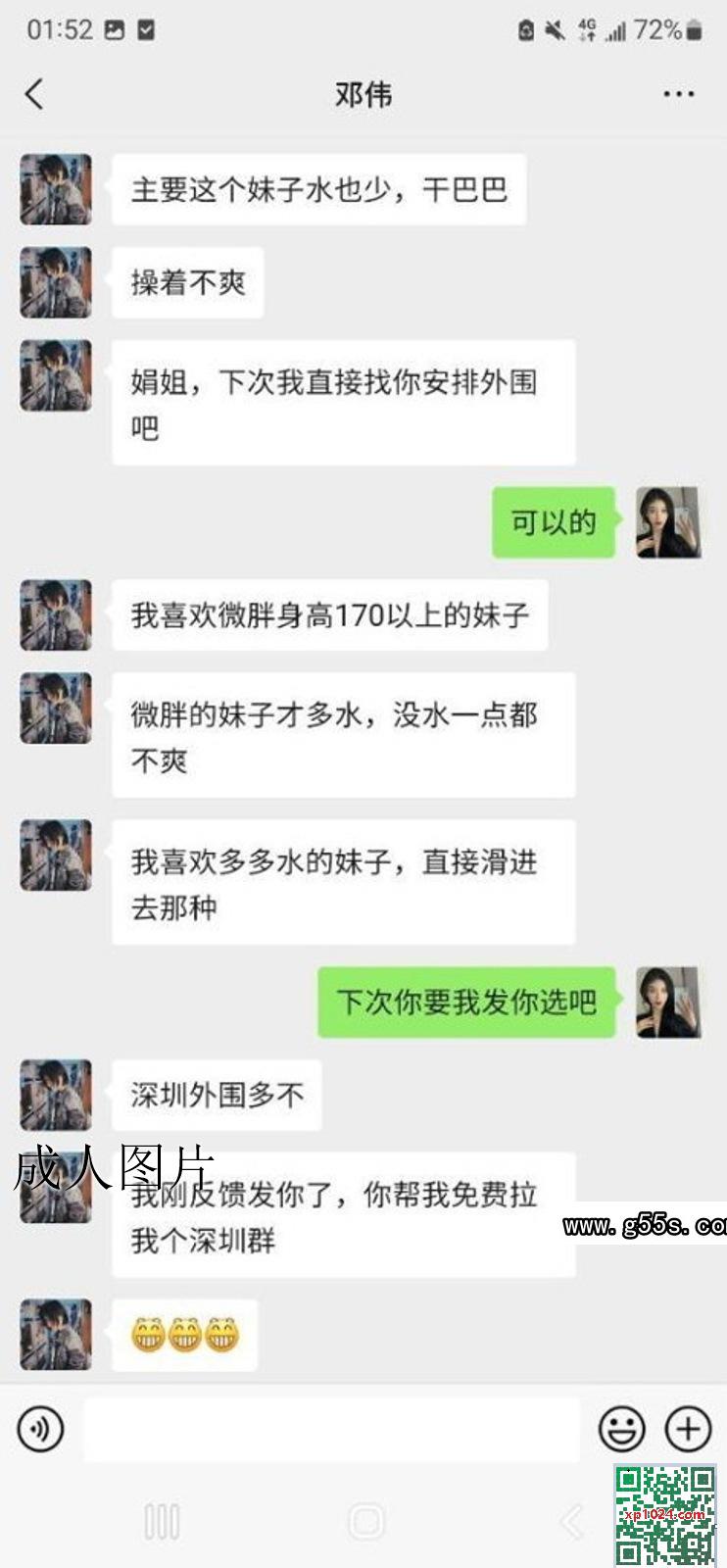Go back from the 邓伟 chat
The width and height of the screenshot is (727, 1568).
click(35, 95)
